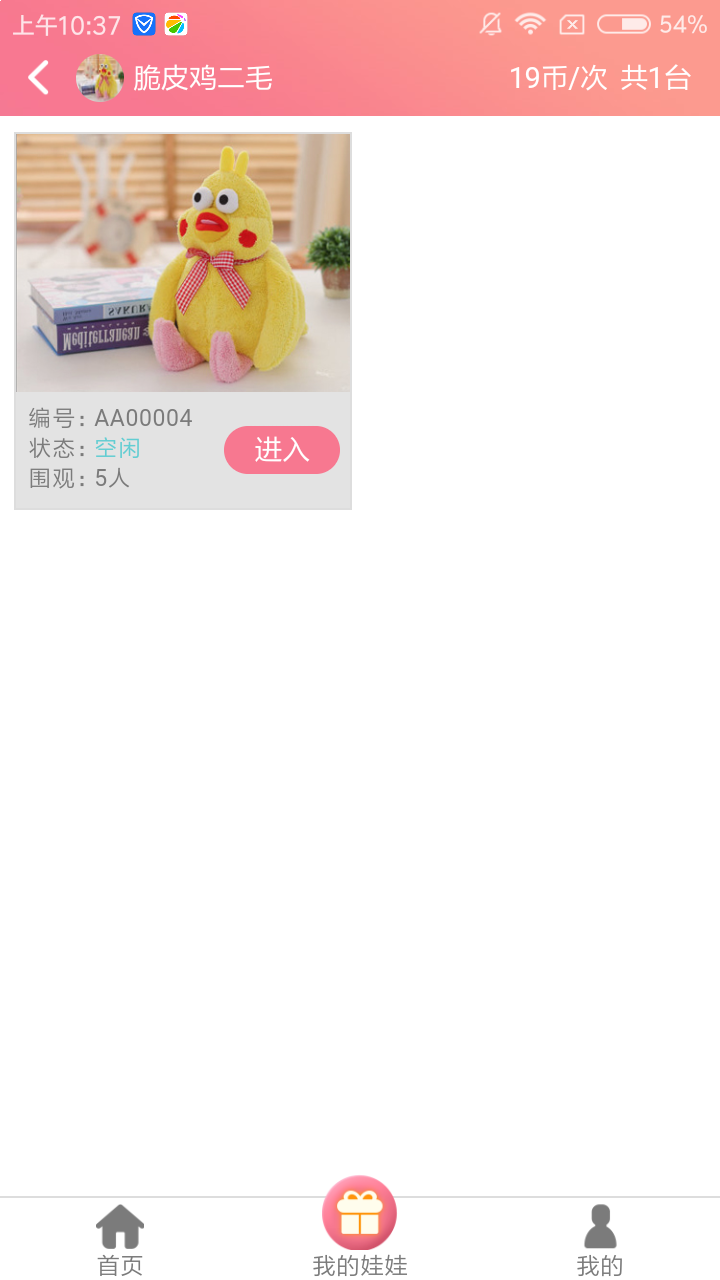This screenshot has height=1280, width=720.
Task: Go back using the arrow icon
Action: pos(38,77)
